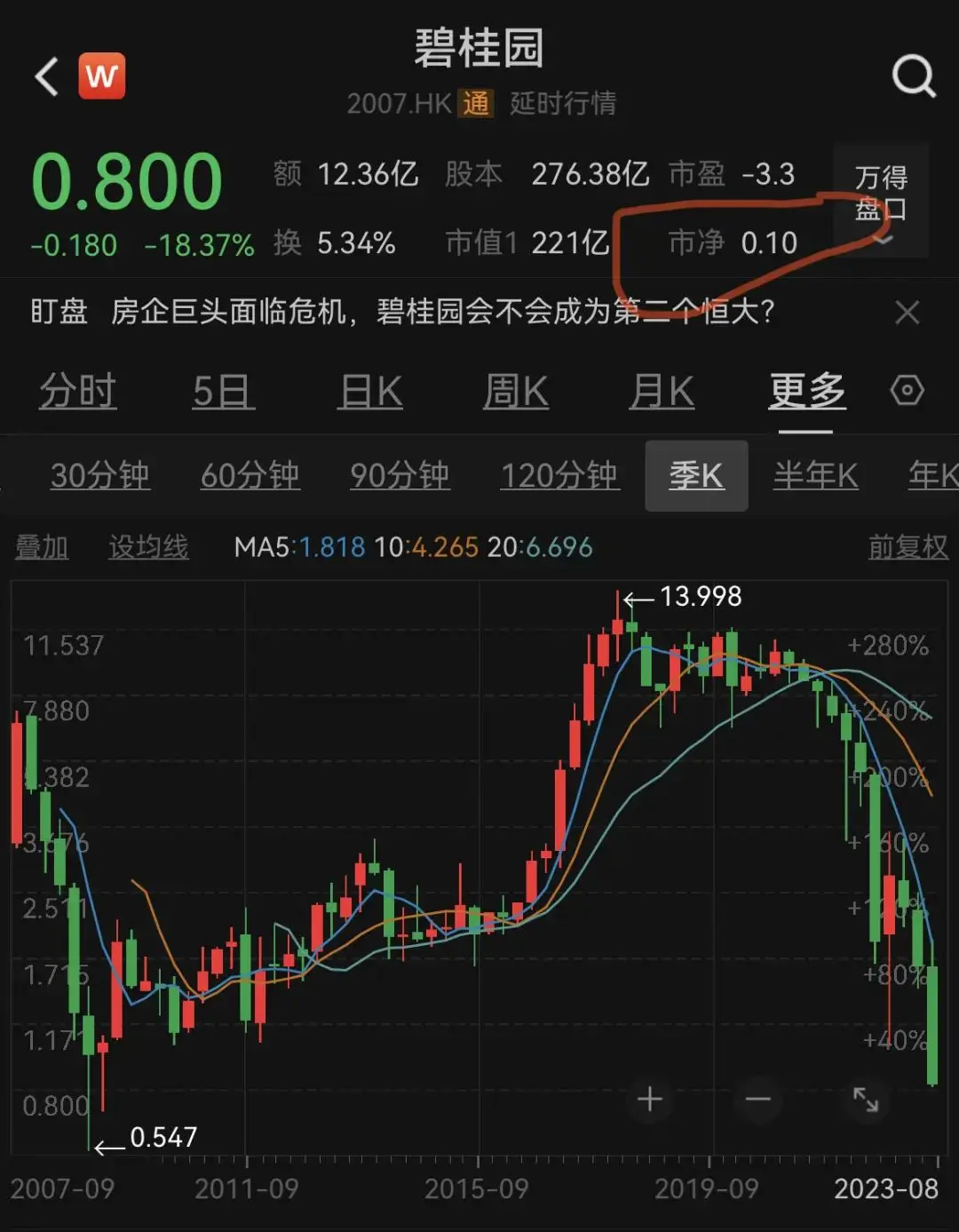Choose the 60分钟 interval

[x=250, y=476]
